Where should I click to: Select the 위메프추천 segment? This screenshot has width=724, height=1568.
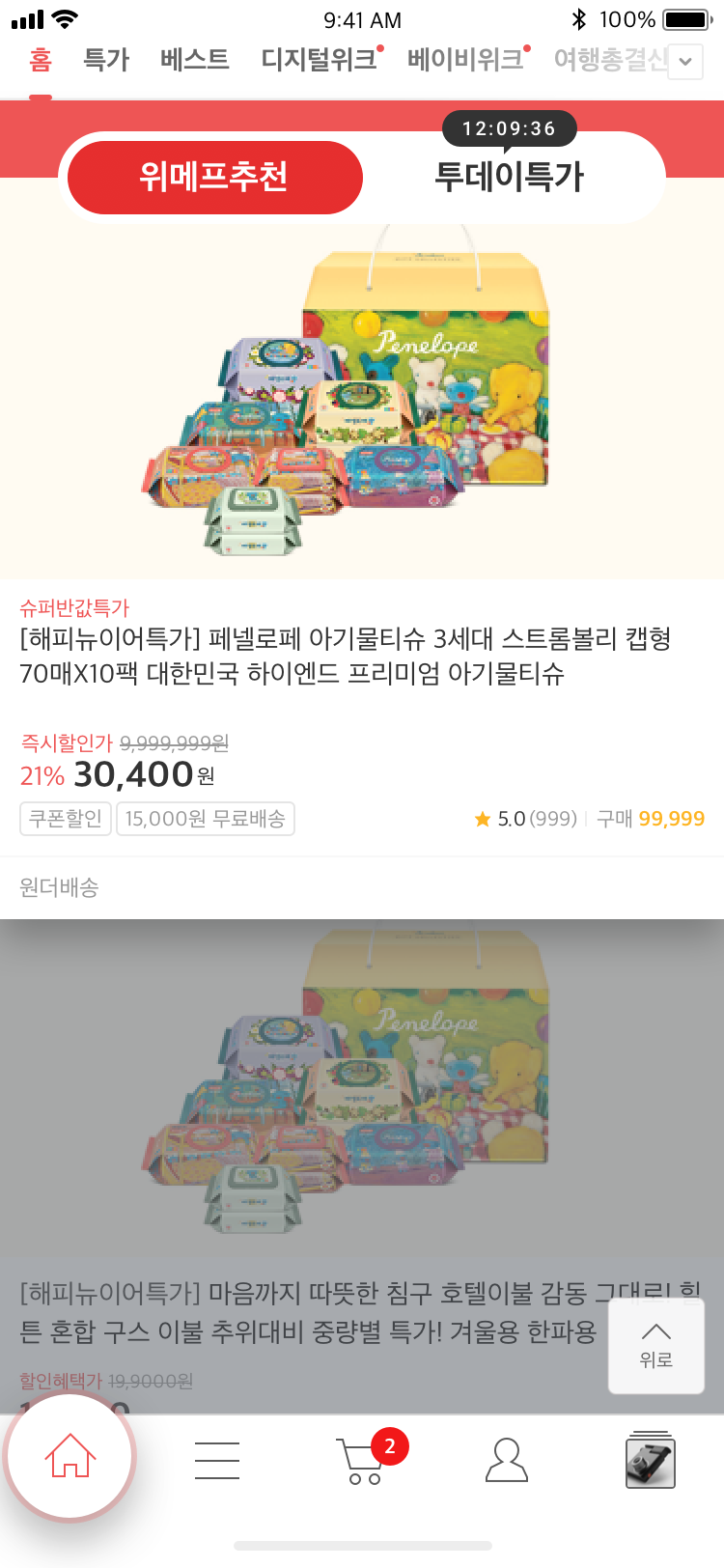(x=214, y=177)
